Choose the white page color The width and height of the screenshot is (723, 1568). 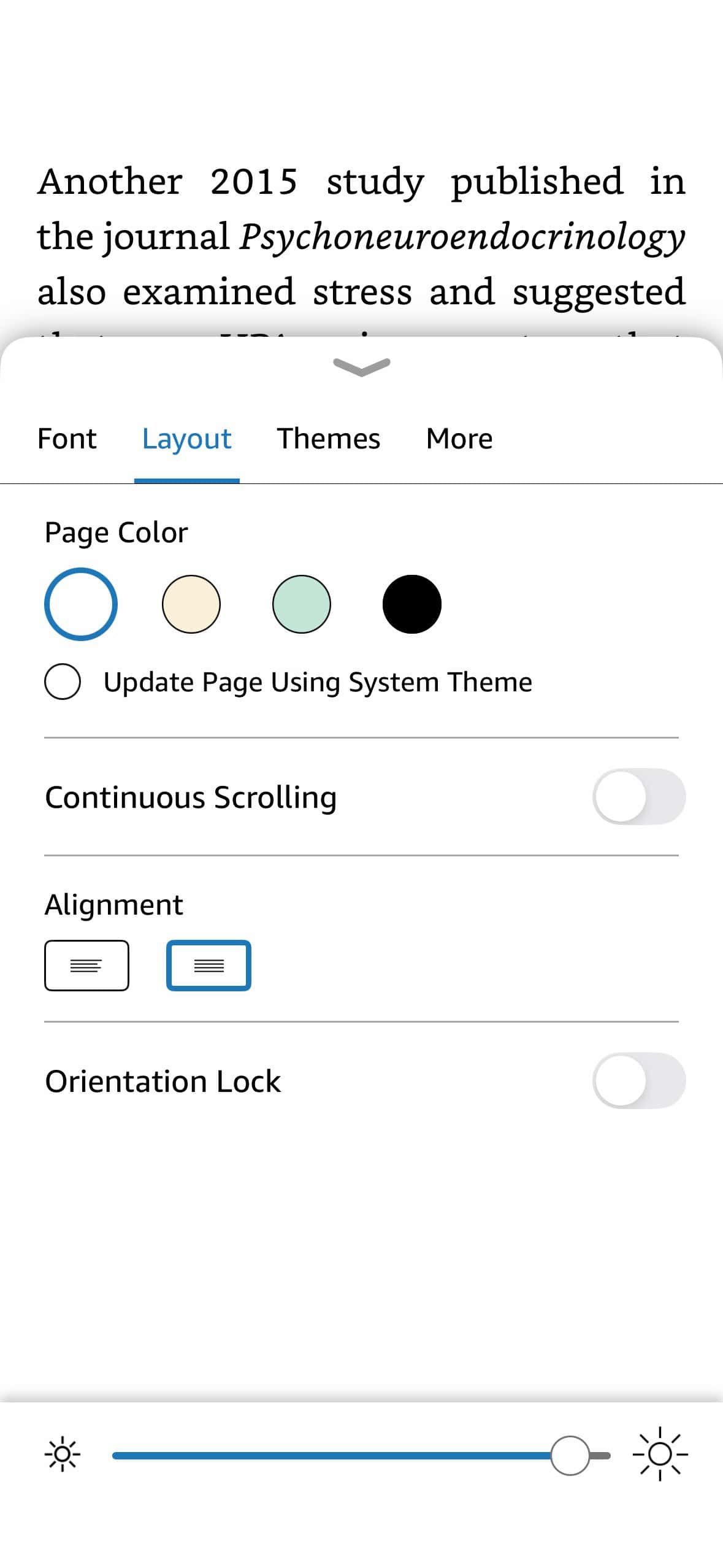tap(81, 604)
